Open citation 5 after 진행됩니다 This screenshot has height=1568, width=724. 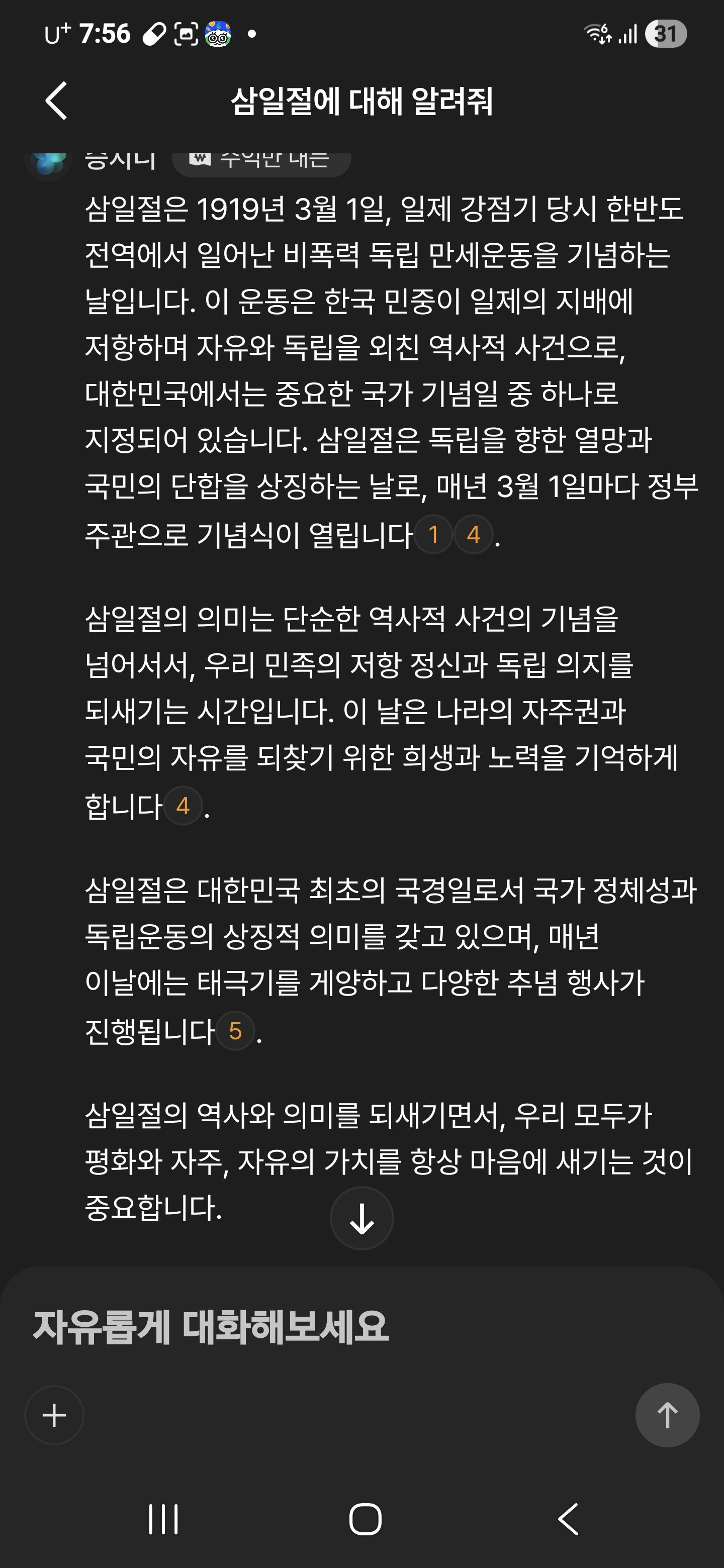tap(235, 1031)
